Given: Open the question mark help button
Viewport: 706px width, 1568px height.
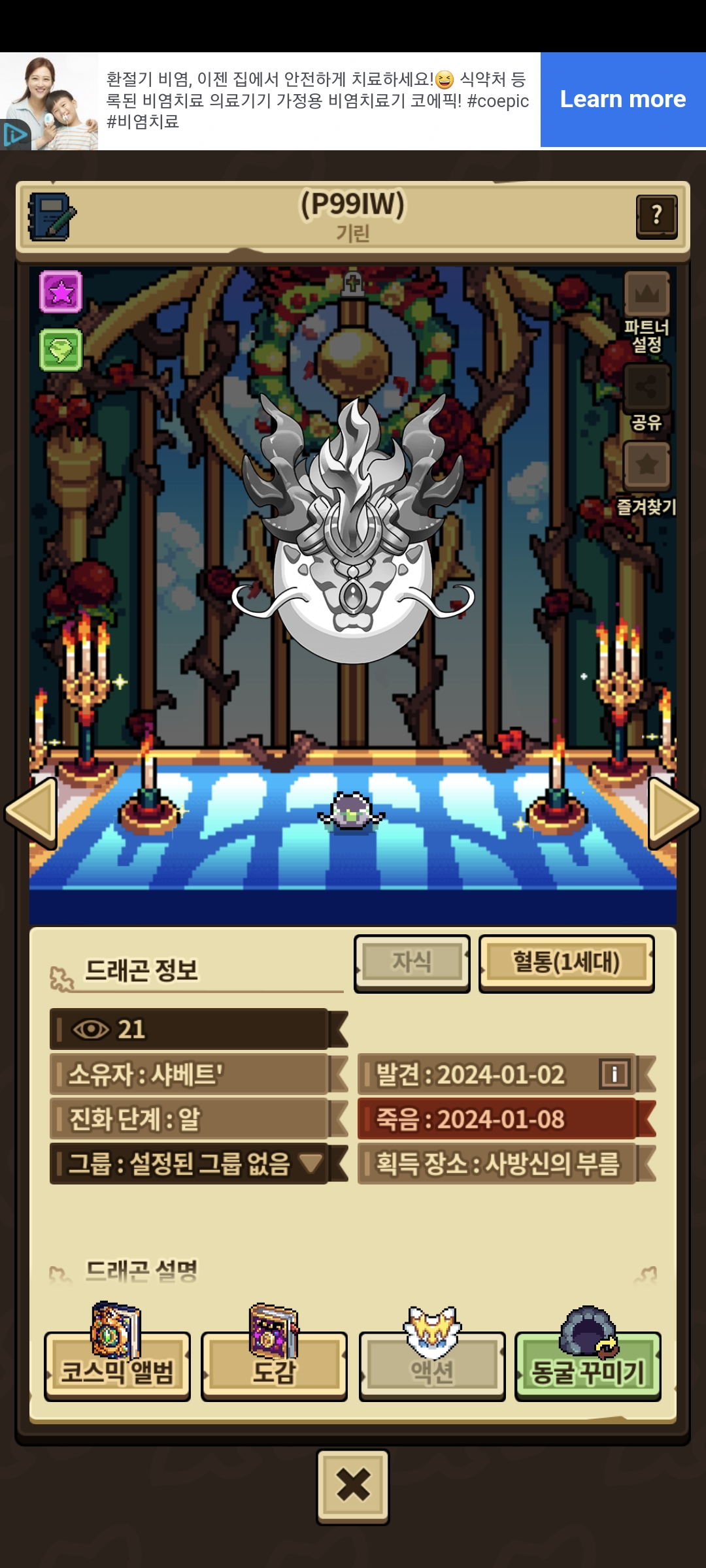Looking at the screenshot, I should tap(656, 216).
